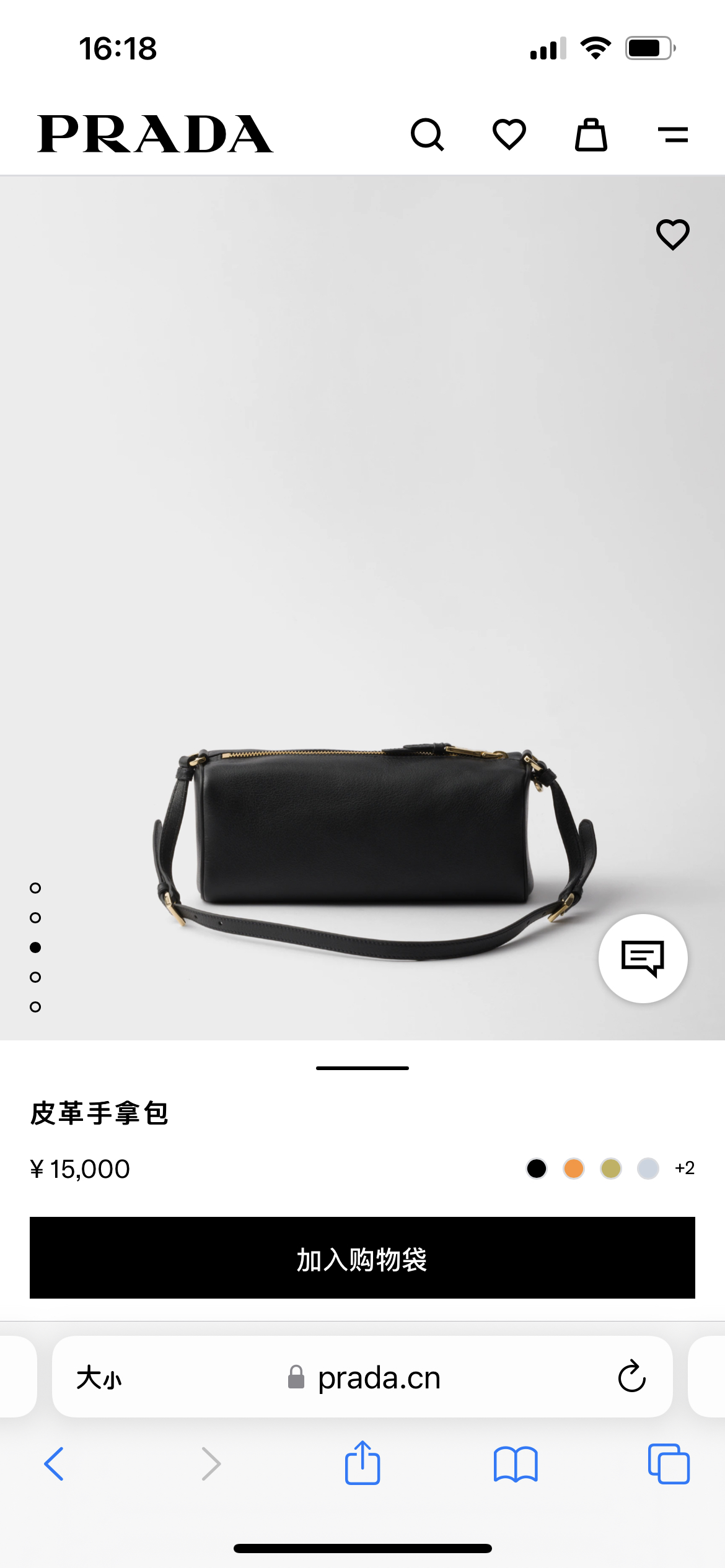Image resolution: width=725 pixels, height=1568 pixels.
Task: Select the orange color swatch
Action: [x=574, y=1169]
